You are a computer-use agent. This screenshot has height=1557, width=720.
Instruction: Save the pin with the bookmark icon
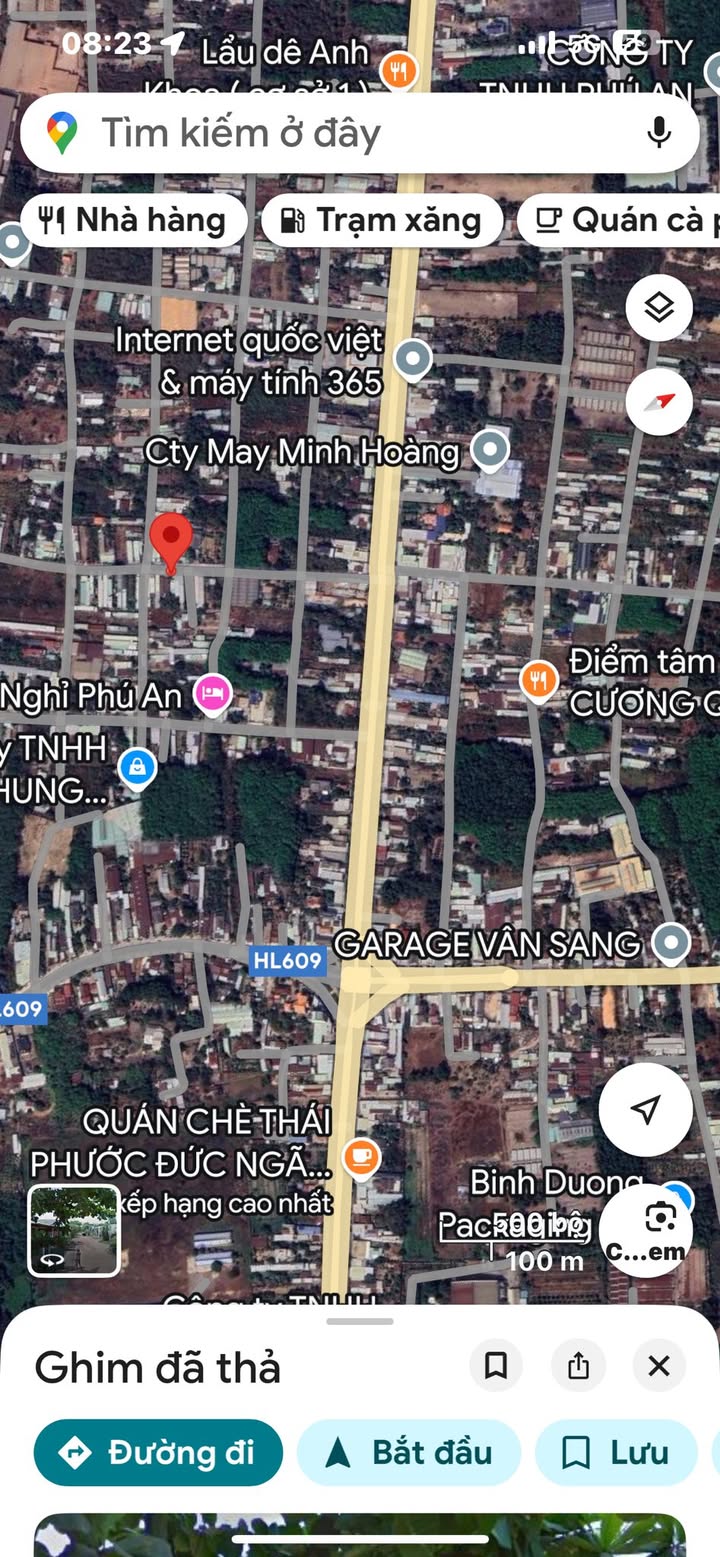(496, 1366)
